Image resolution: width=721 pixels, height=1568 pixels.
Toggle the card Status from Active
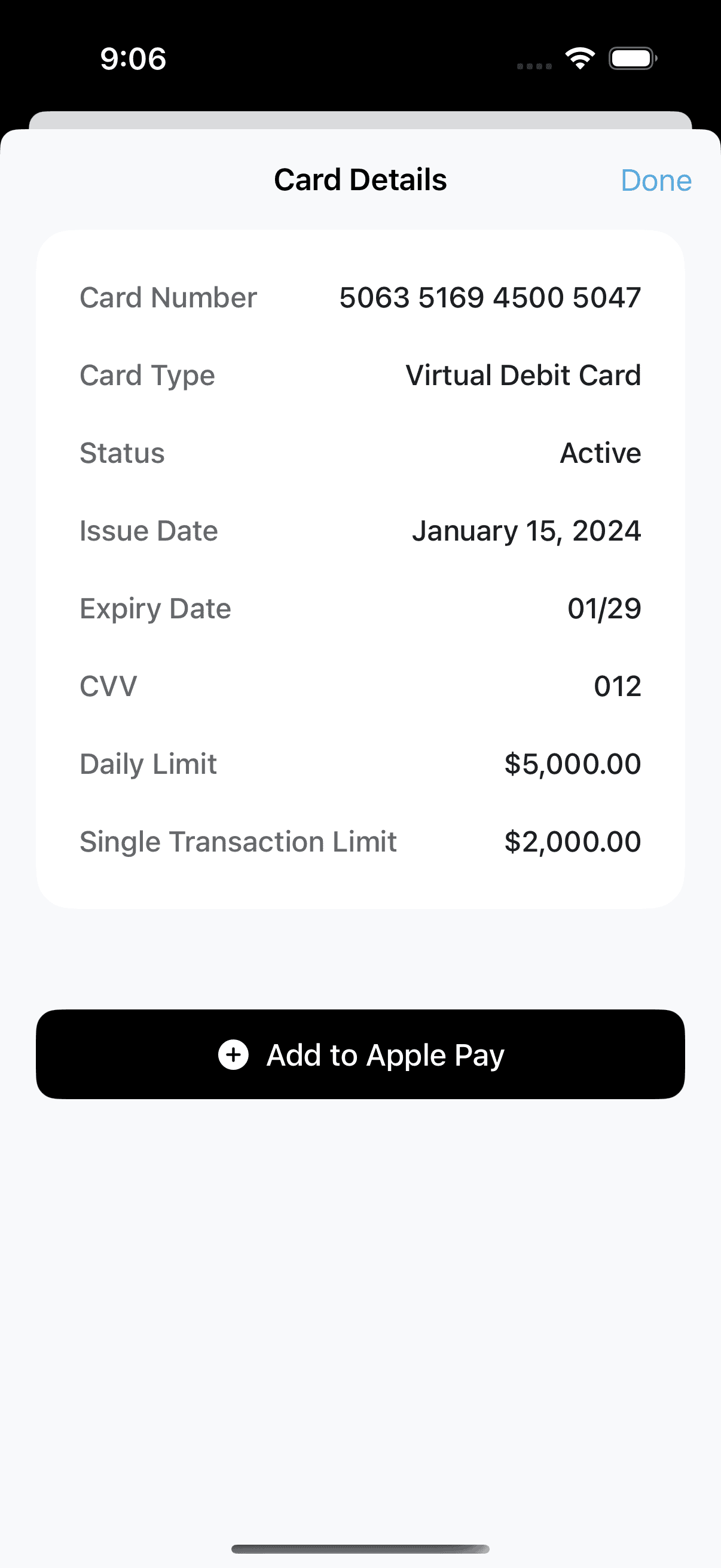click(600, 453)
